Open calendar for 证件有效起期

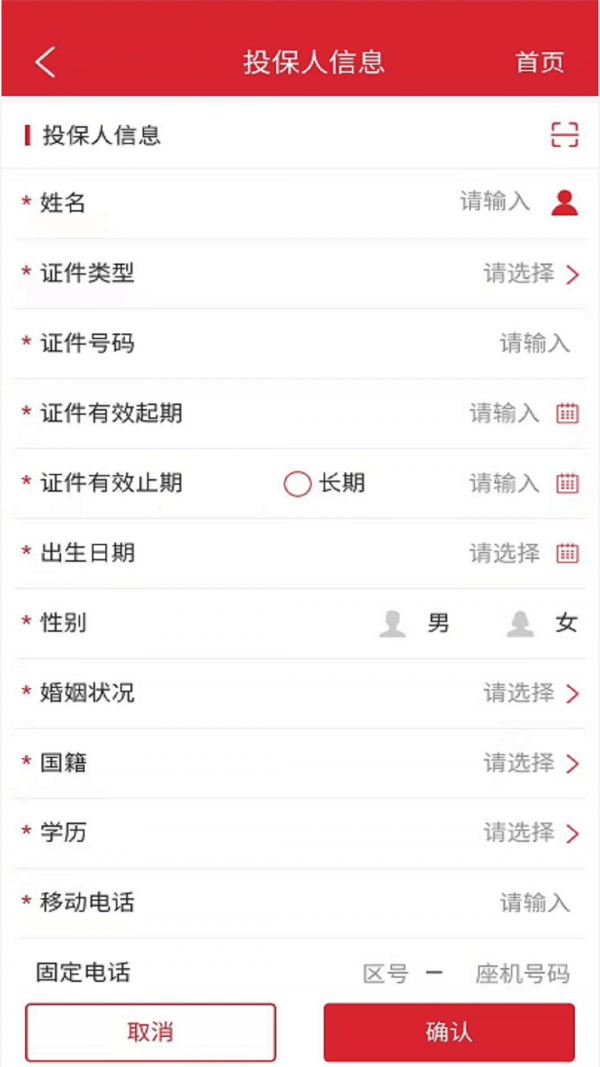click(568, 413)
